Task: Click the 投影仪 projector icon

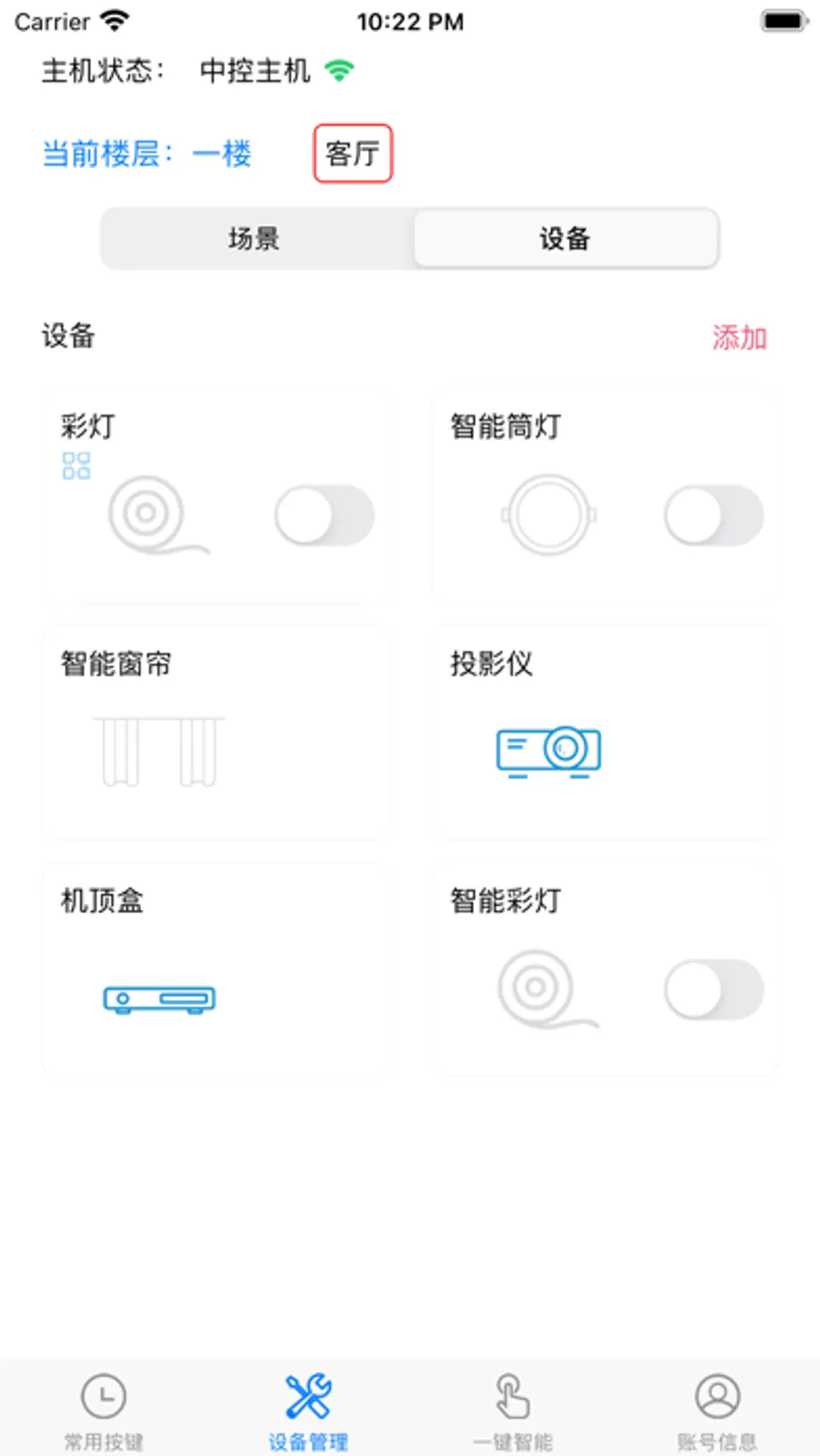Action: pyautogui.click(x=549, y=750)
